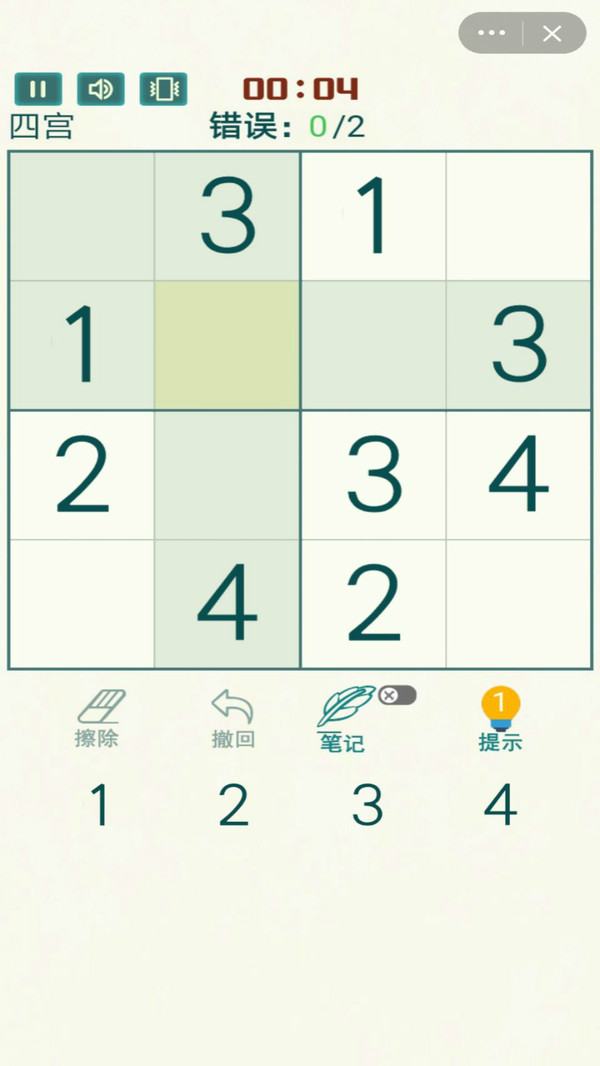Viewport: 600px width, 1066px height.
Task: Enter number 1 from the number pad
Action: (x=99, y=805)
